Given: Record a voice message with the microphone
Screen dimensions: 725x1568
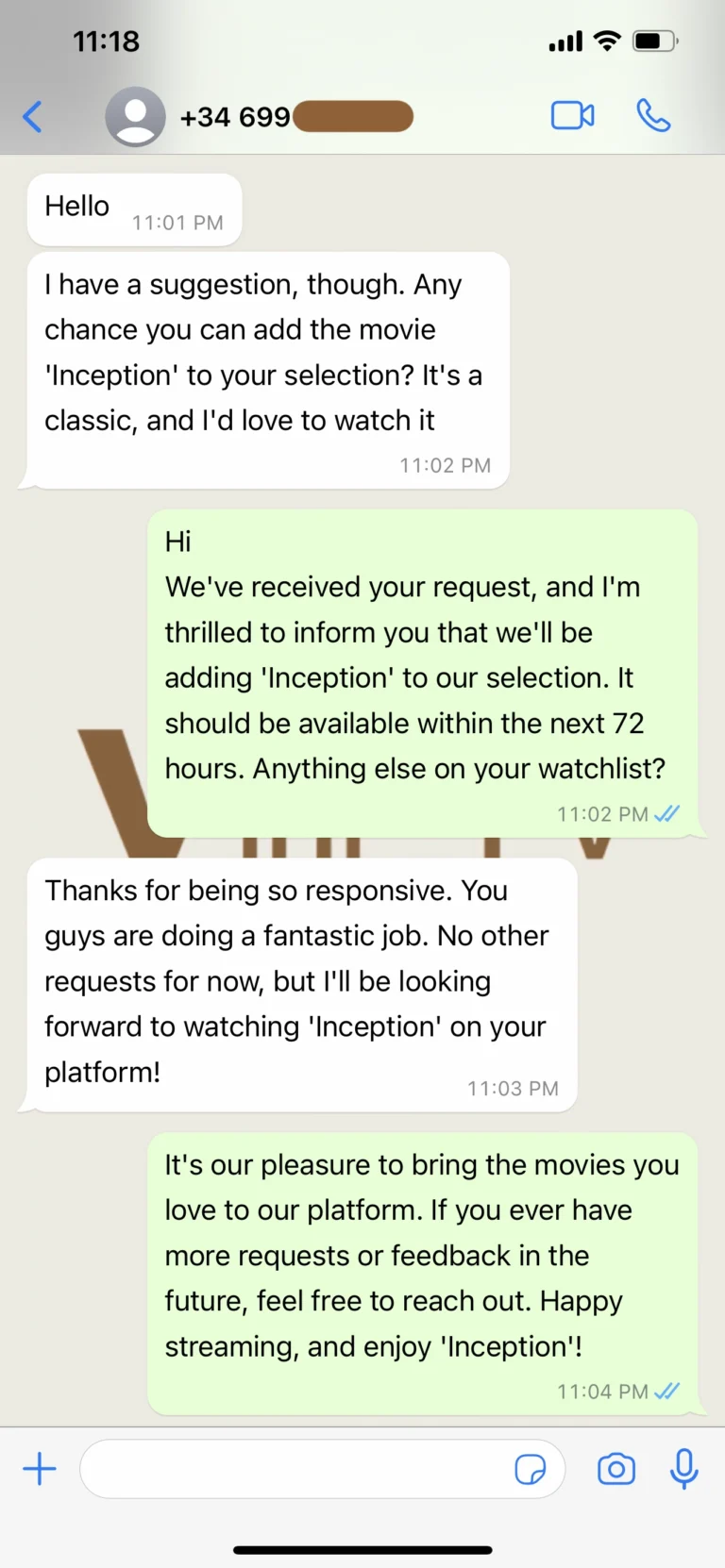Looking at the screenshot, I should point(684,1469).
